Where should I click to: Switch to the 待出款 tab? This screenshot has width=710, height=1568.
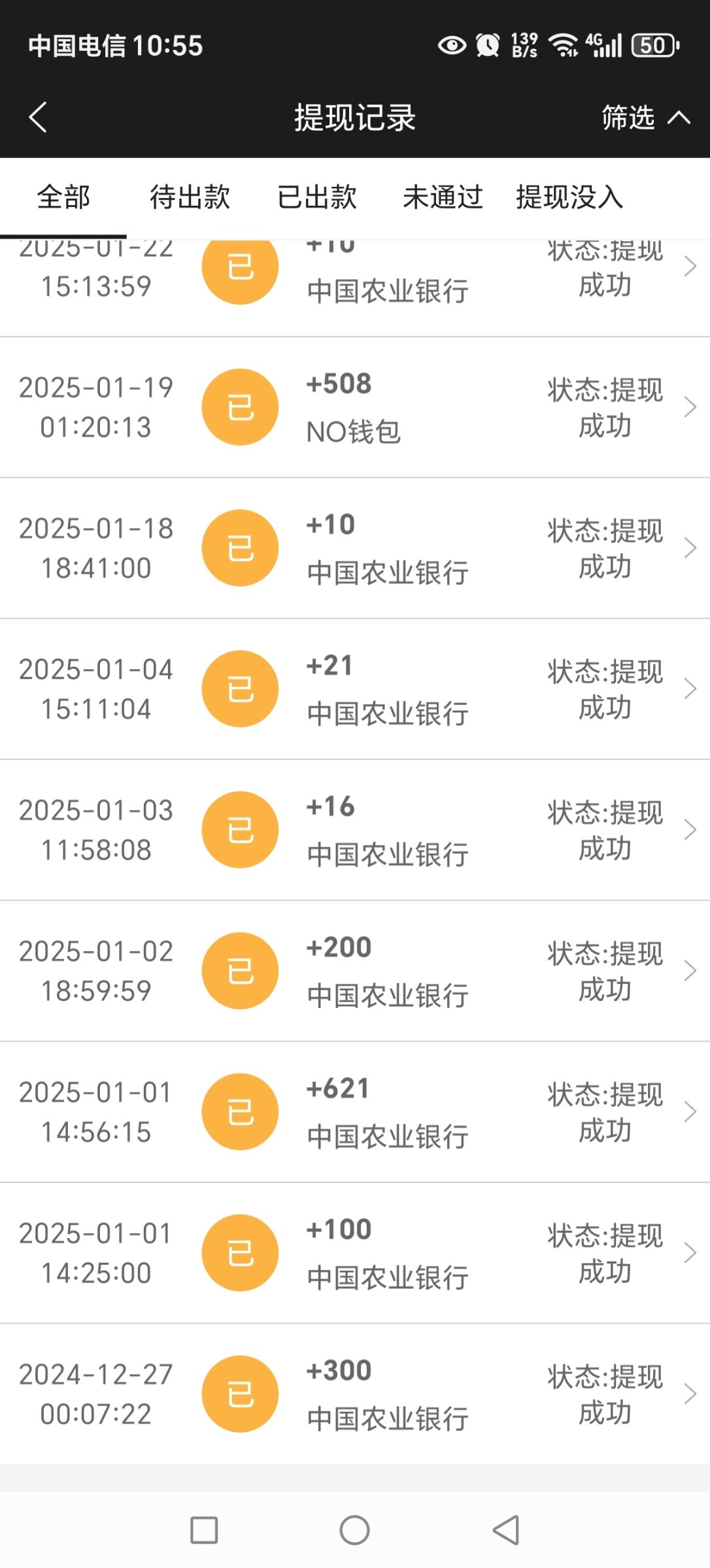(190, 197)
